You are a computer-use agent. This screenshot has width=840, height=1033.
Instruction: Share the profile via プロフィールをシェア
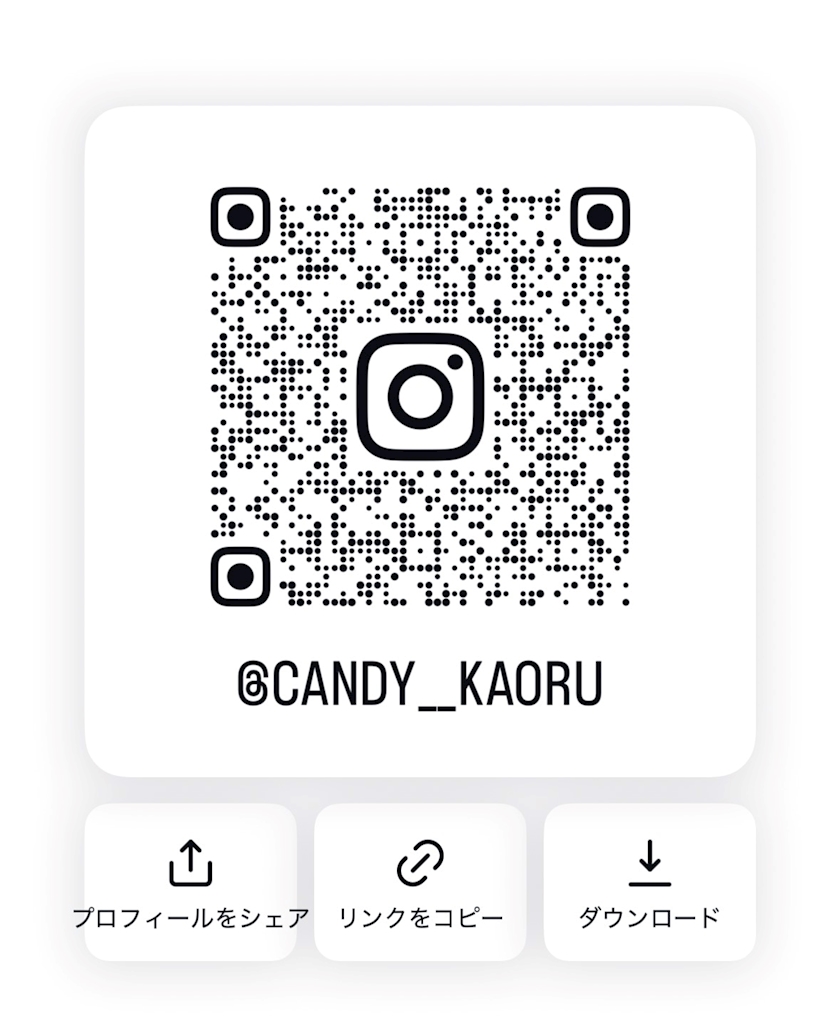[x=190, y=881]
